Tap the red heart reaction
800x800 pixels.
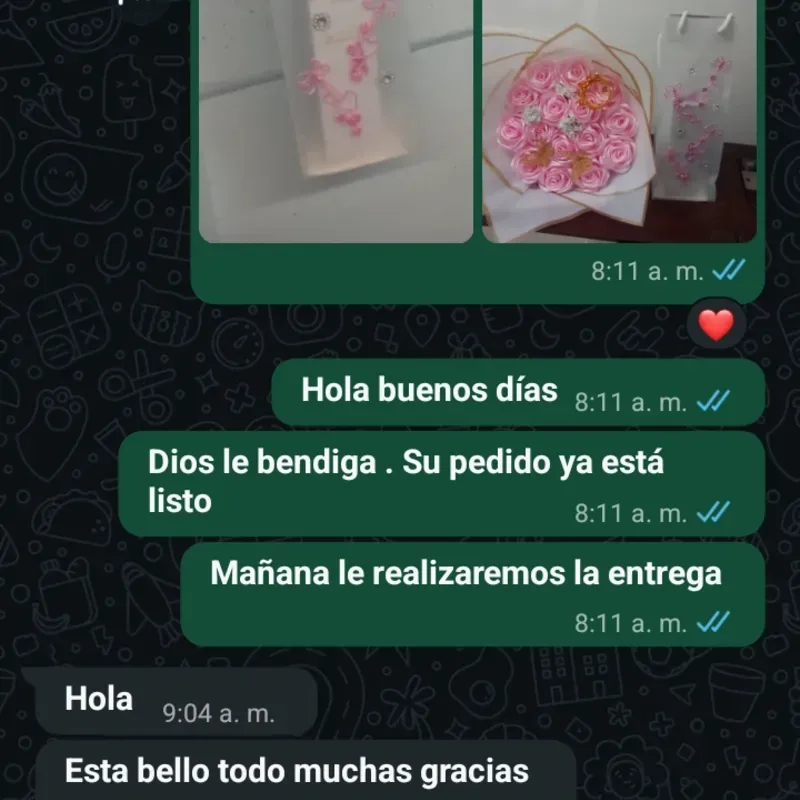click(715, 324)
